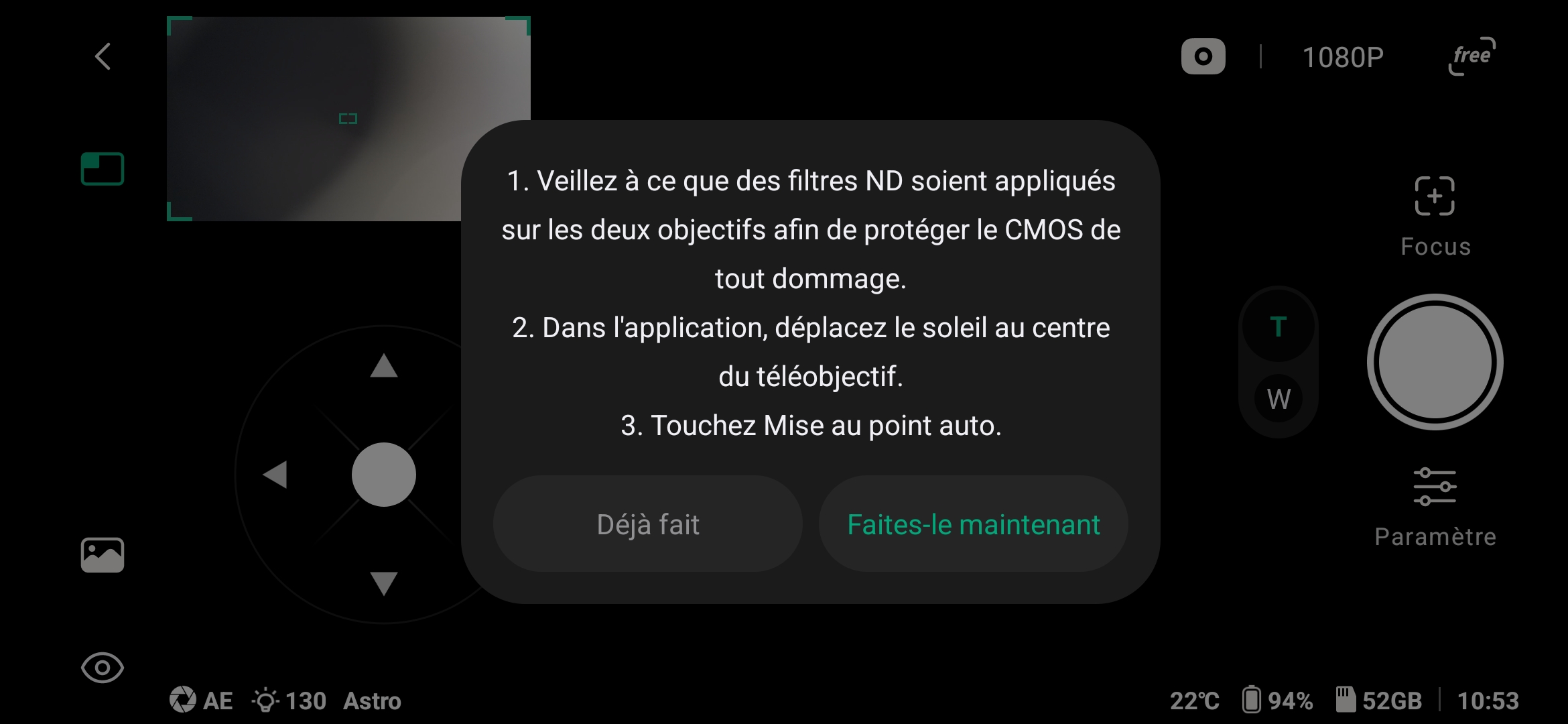Viewport: 1568px width, 724px height.
Task: Switch to the W wide lens
Action: [1278, 400]
